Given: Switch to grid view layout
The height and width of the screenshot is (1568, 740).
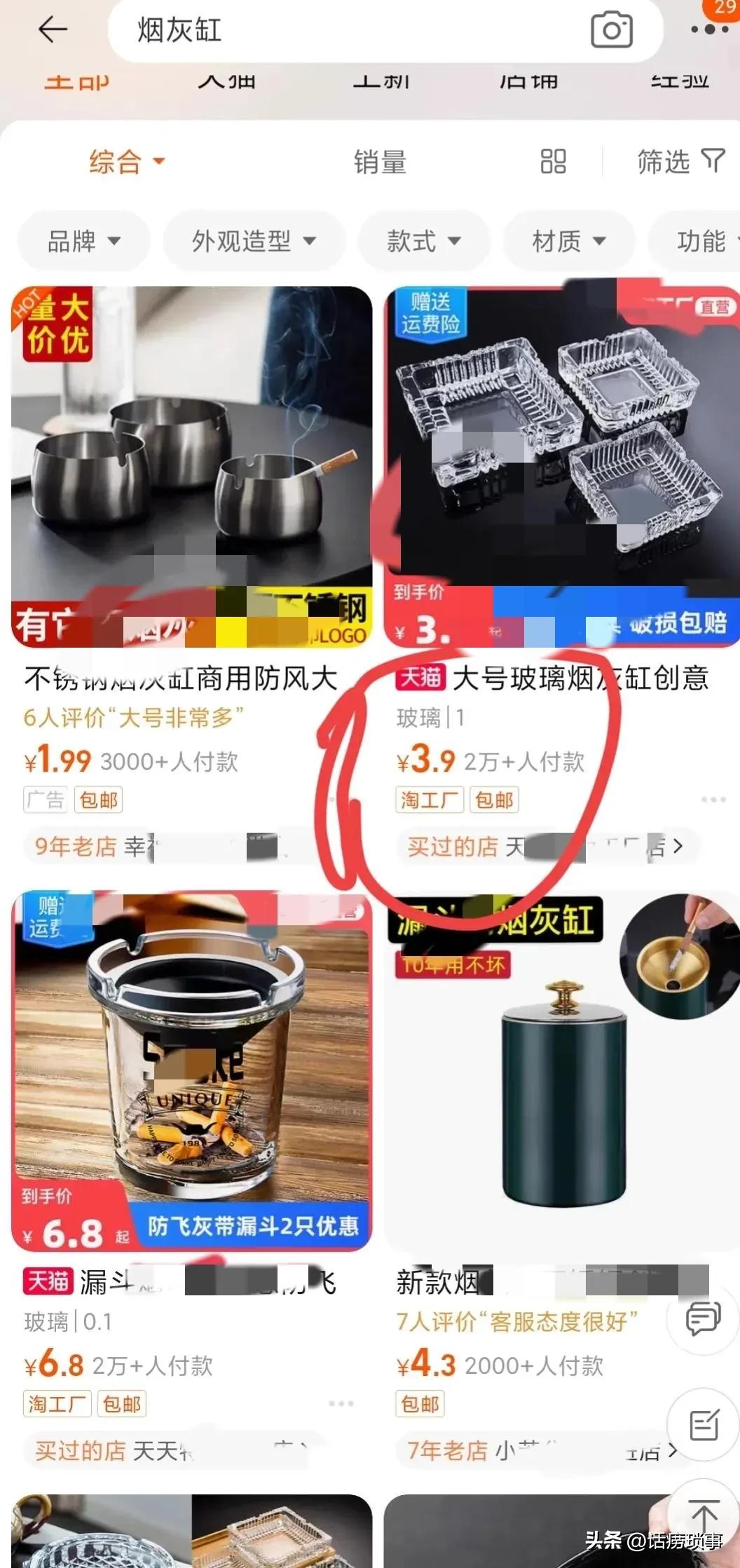Looking at the screenshot, I should [554, 162].
